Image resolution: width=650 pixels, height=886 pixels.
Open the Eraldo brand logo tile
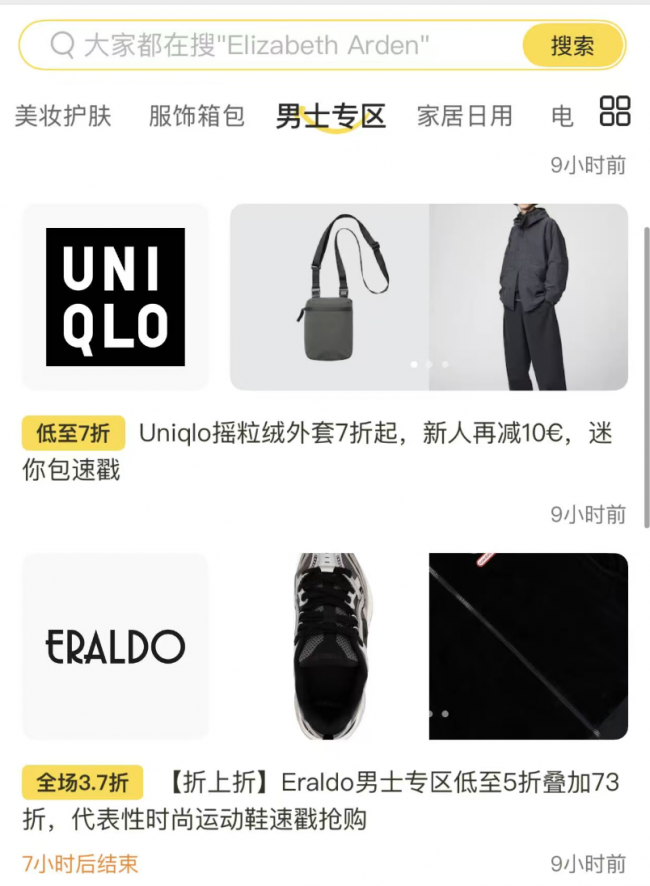pyautogui.click(x=115, y=646)
